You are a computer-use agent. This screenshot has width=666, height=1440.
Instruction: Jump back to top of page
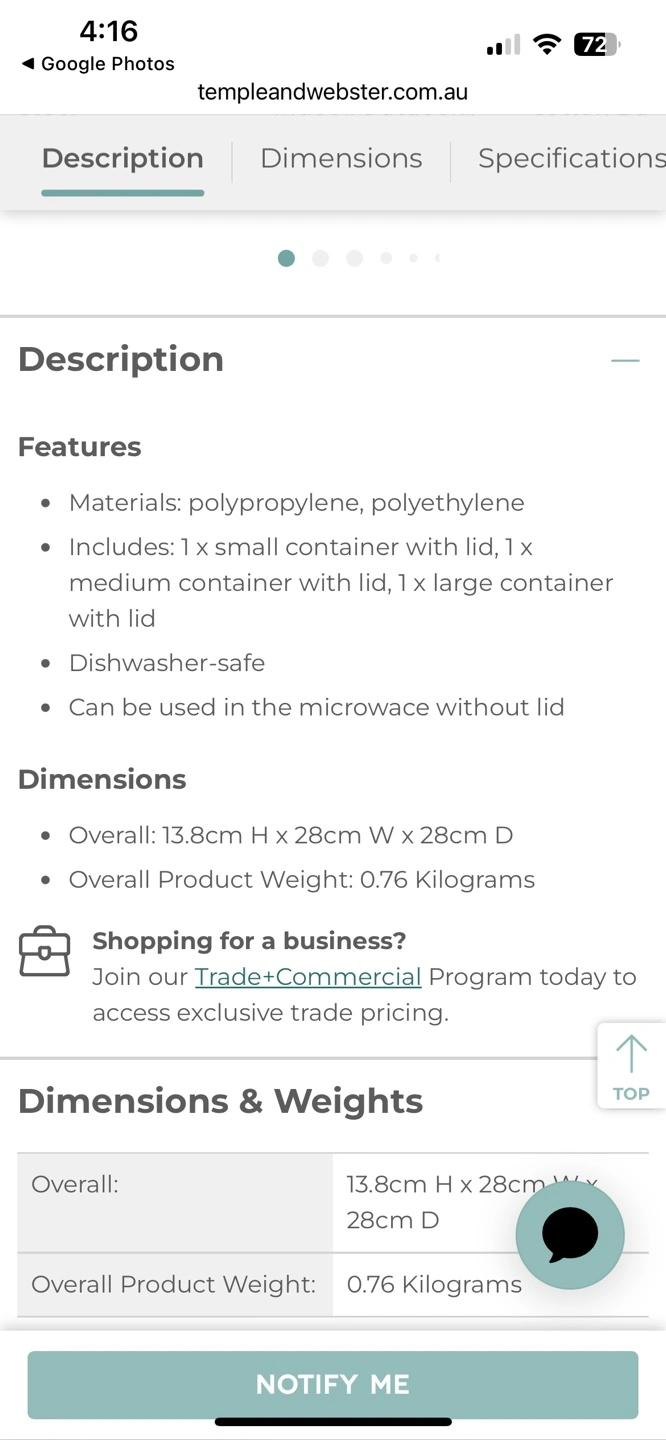(631, 1066)
